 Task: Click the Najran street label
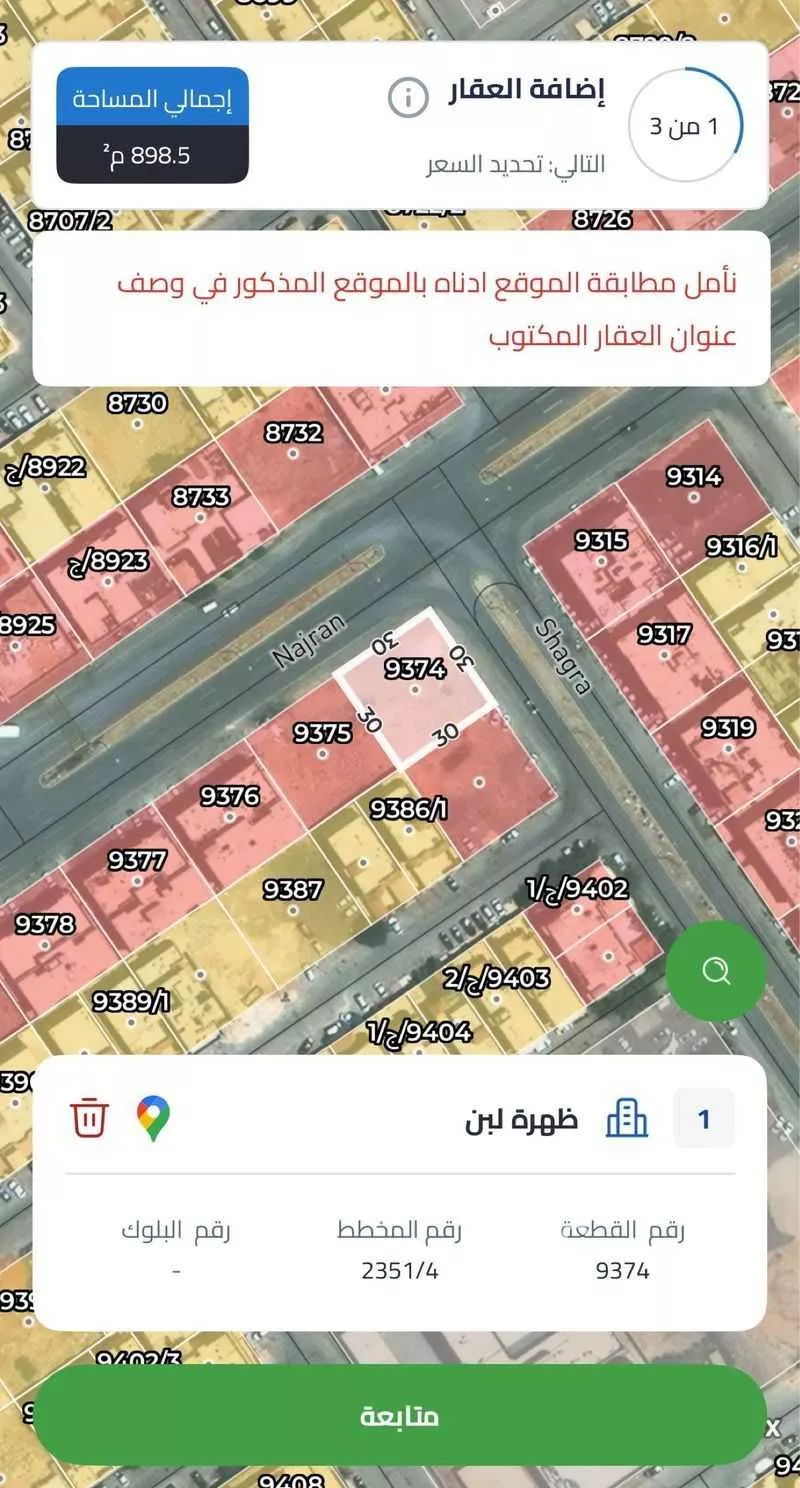[x=311, y=637]
